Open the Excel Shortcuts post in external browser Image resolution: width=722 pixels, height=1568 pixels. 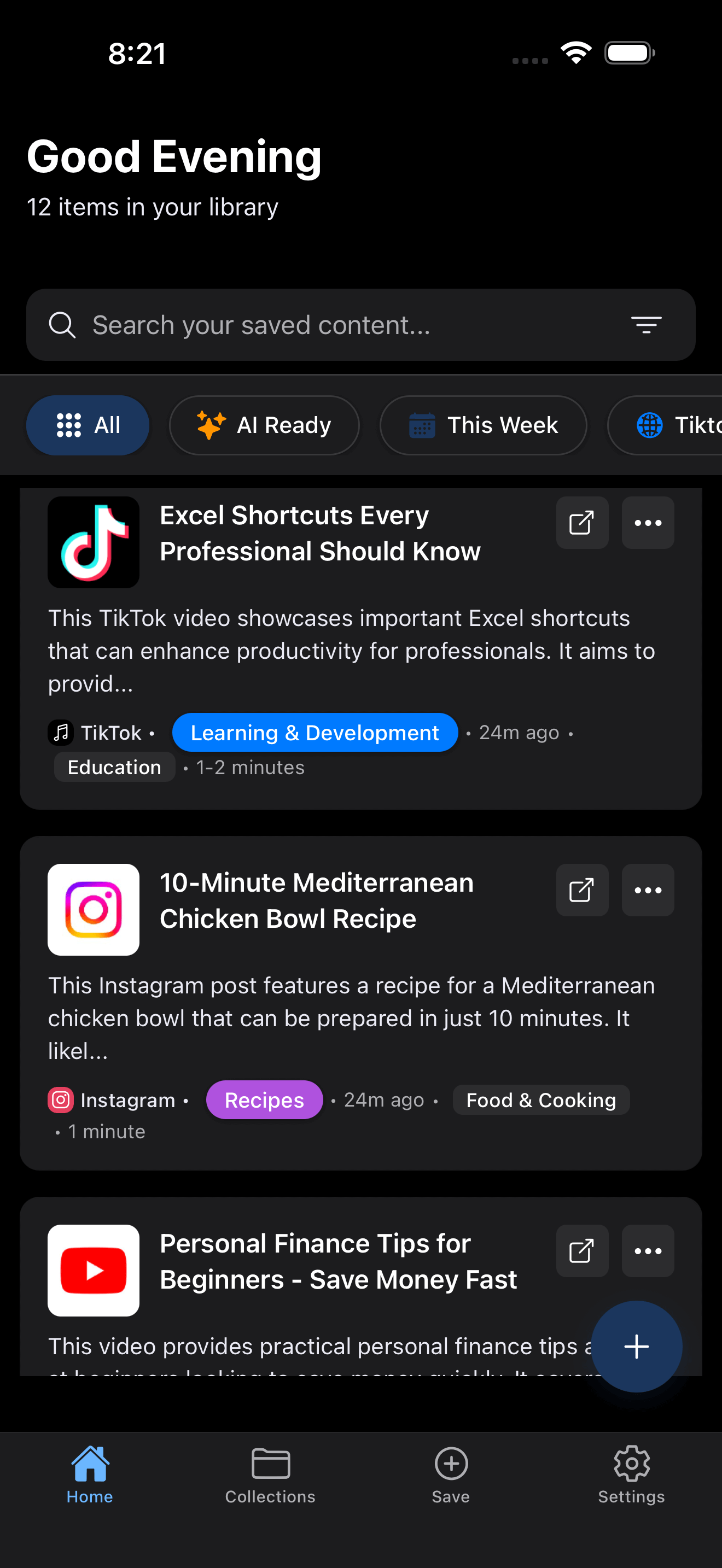[x=581, y=522]
